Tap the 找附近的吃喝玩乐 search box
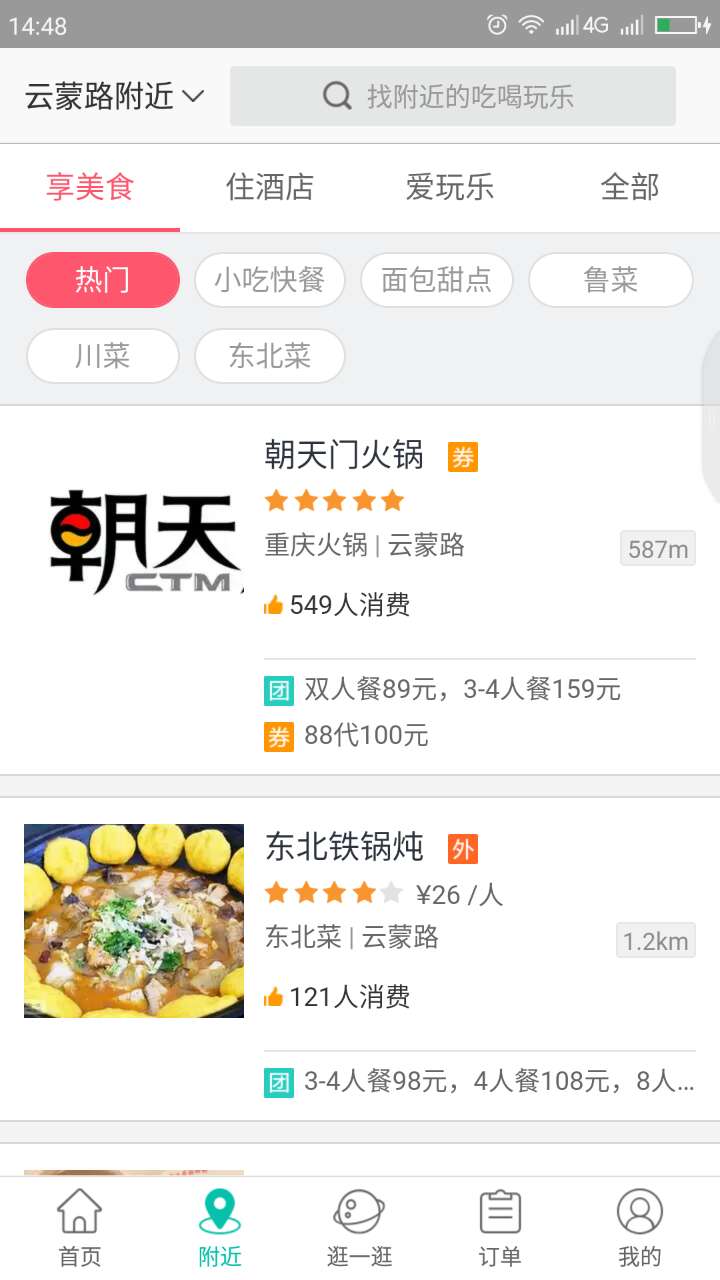The image size is (720, 1280). [x=452, y=96]
